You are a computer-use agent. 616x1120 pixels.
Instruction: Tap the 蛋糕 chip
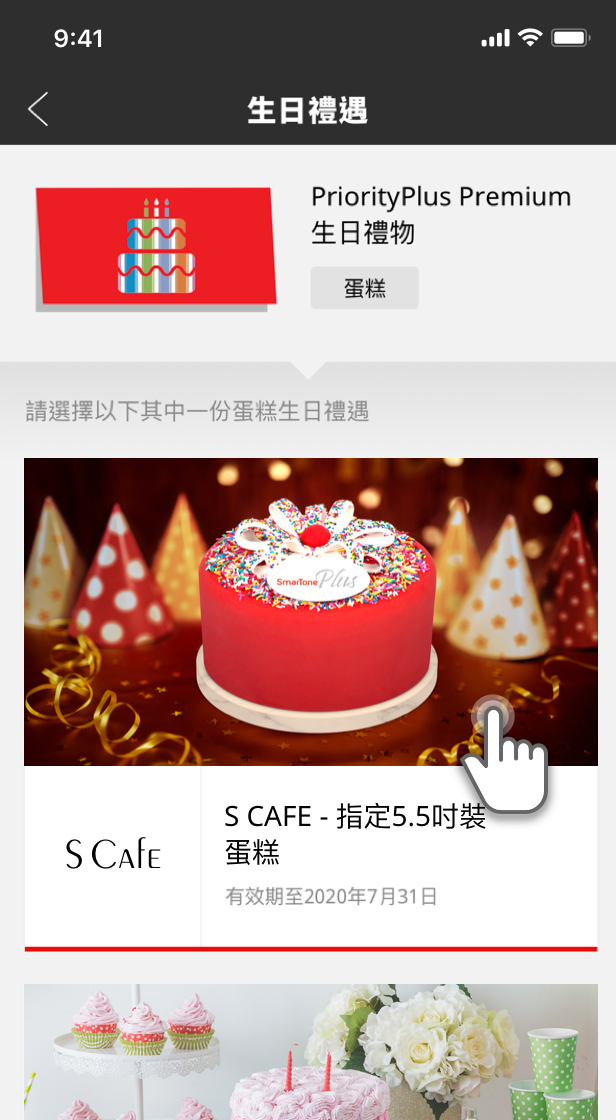click(x=364, y=289)
